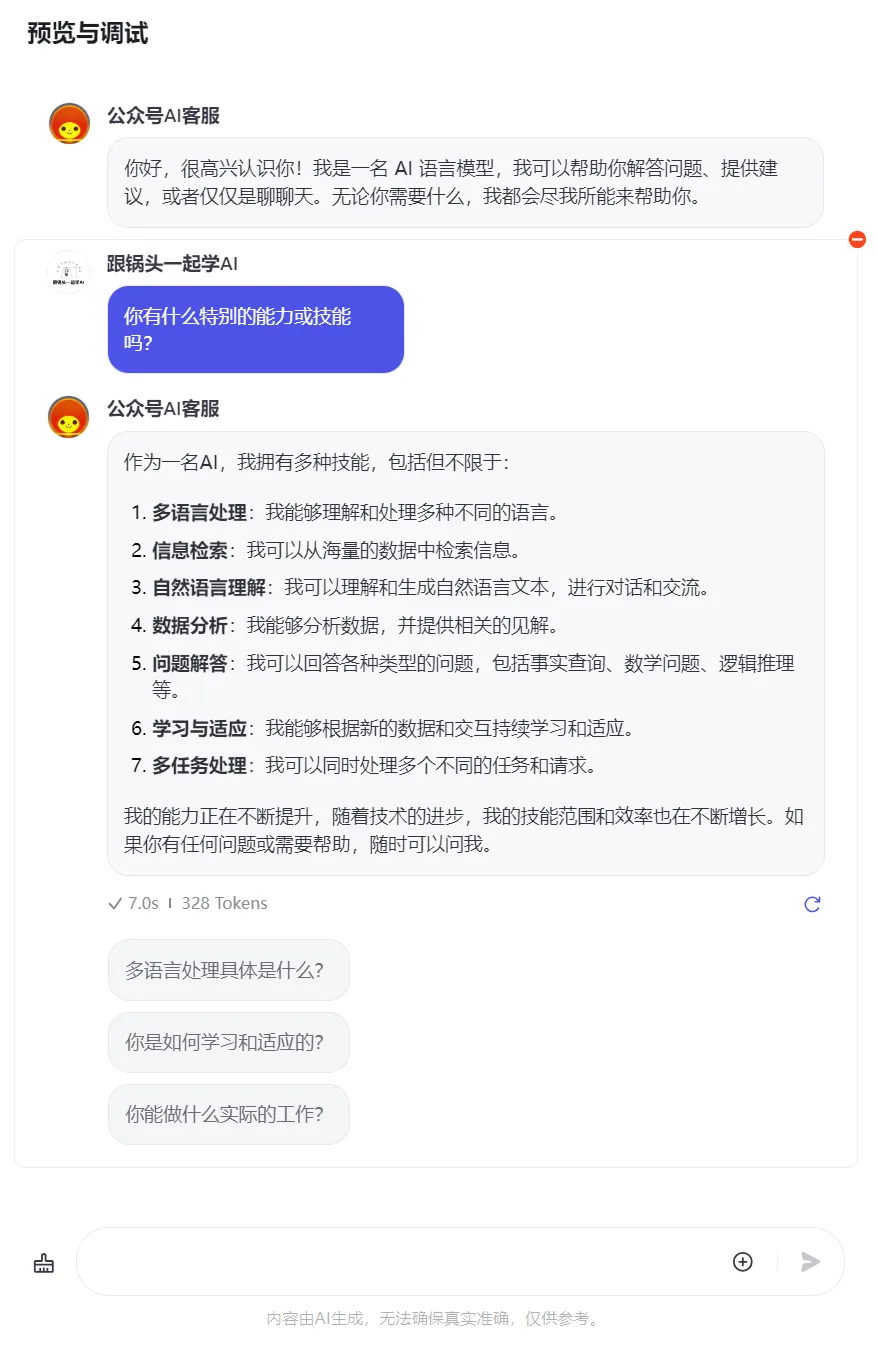
Task: Add an attachment with the plus icon
Action: (743, 1262)
